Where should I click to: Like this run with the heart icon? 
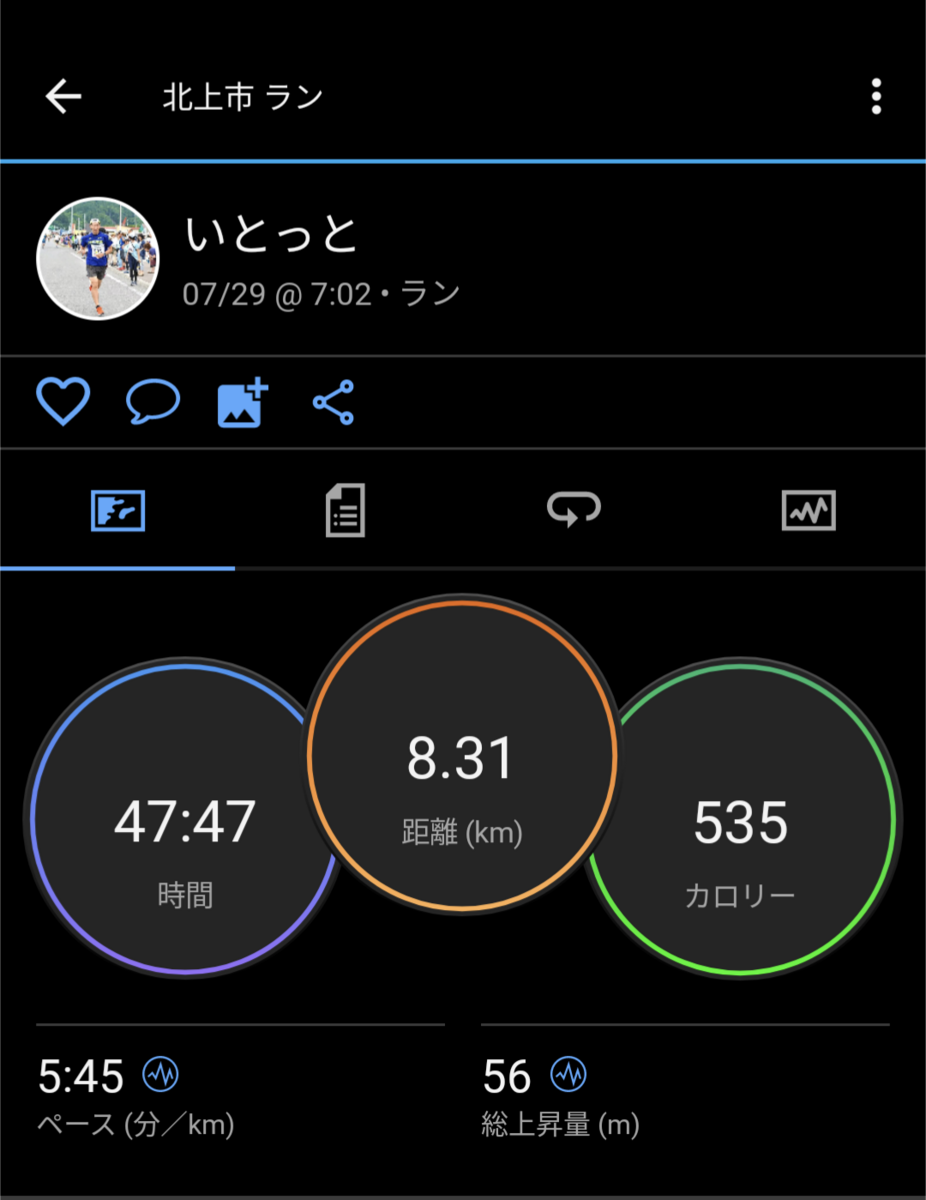click(63, 402)
